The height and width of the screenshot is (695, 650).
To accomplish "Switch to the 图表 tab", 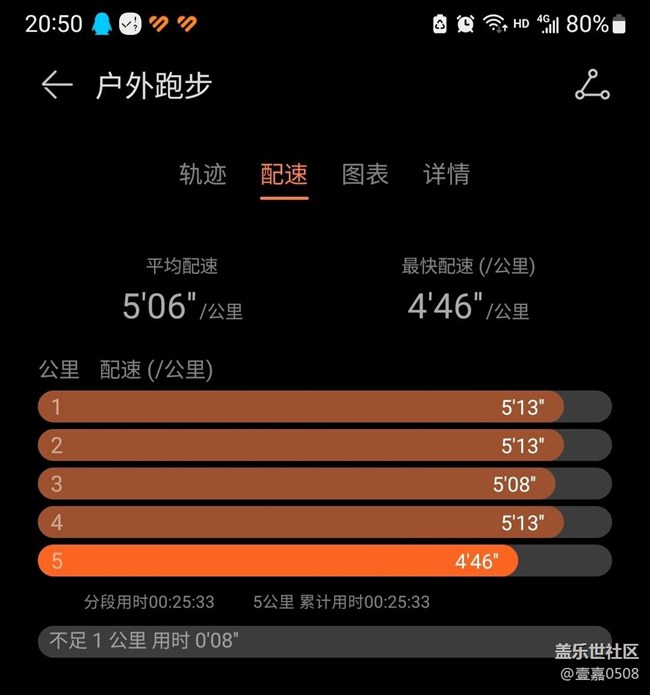I will click(x=365, y=174).
